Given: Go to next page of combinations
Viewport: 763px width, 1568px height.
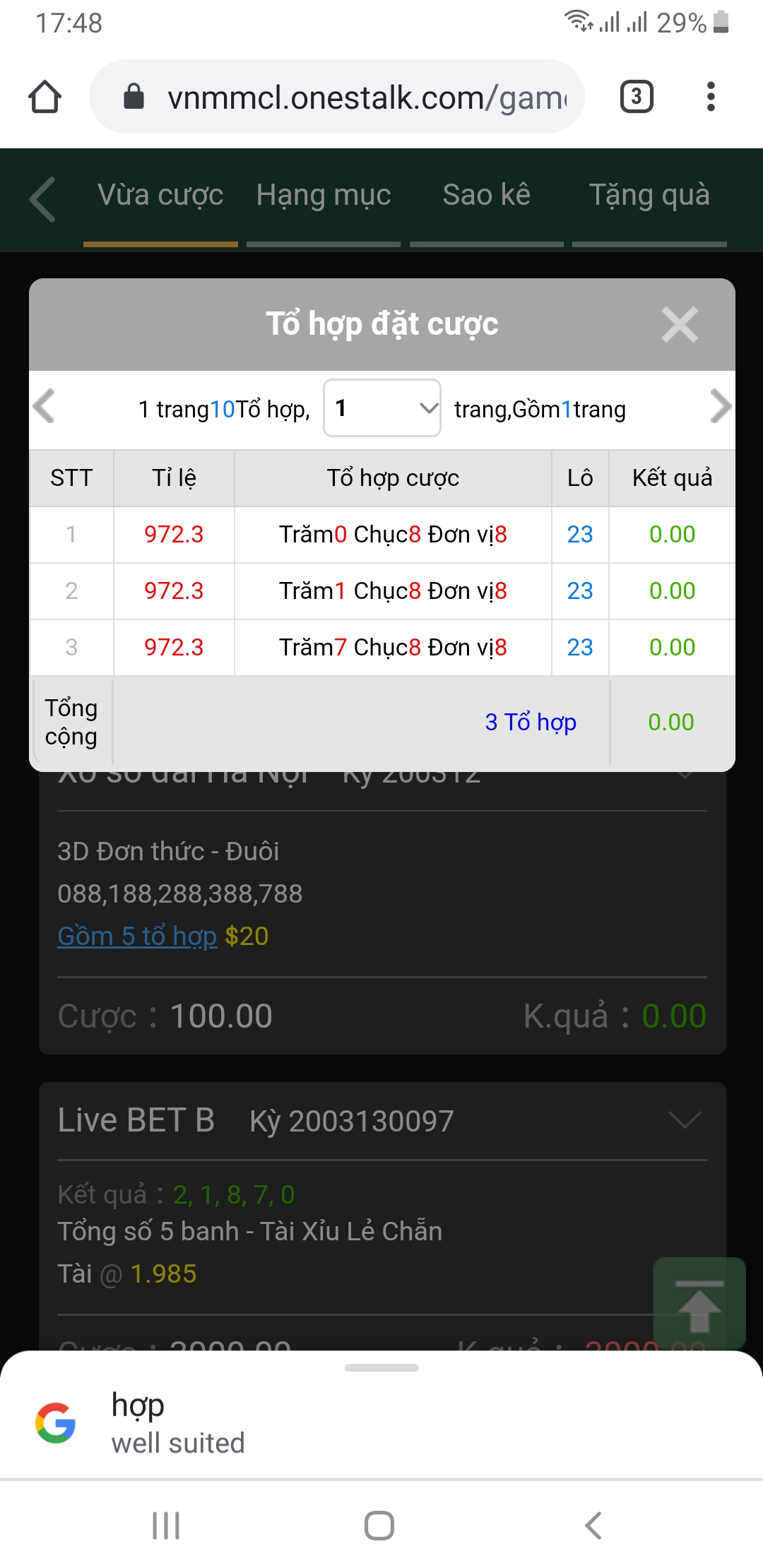Looking at the screenshot, I should pyautogui.click(x=720, y=406).
